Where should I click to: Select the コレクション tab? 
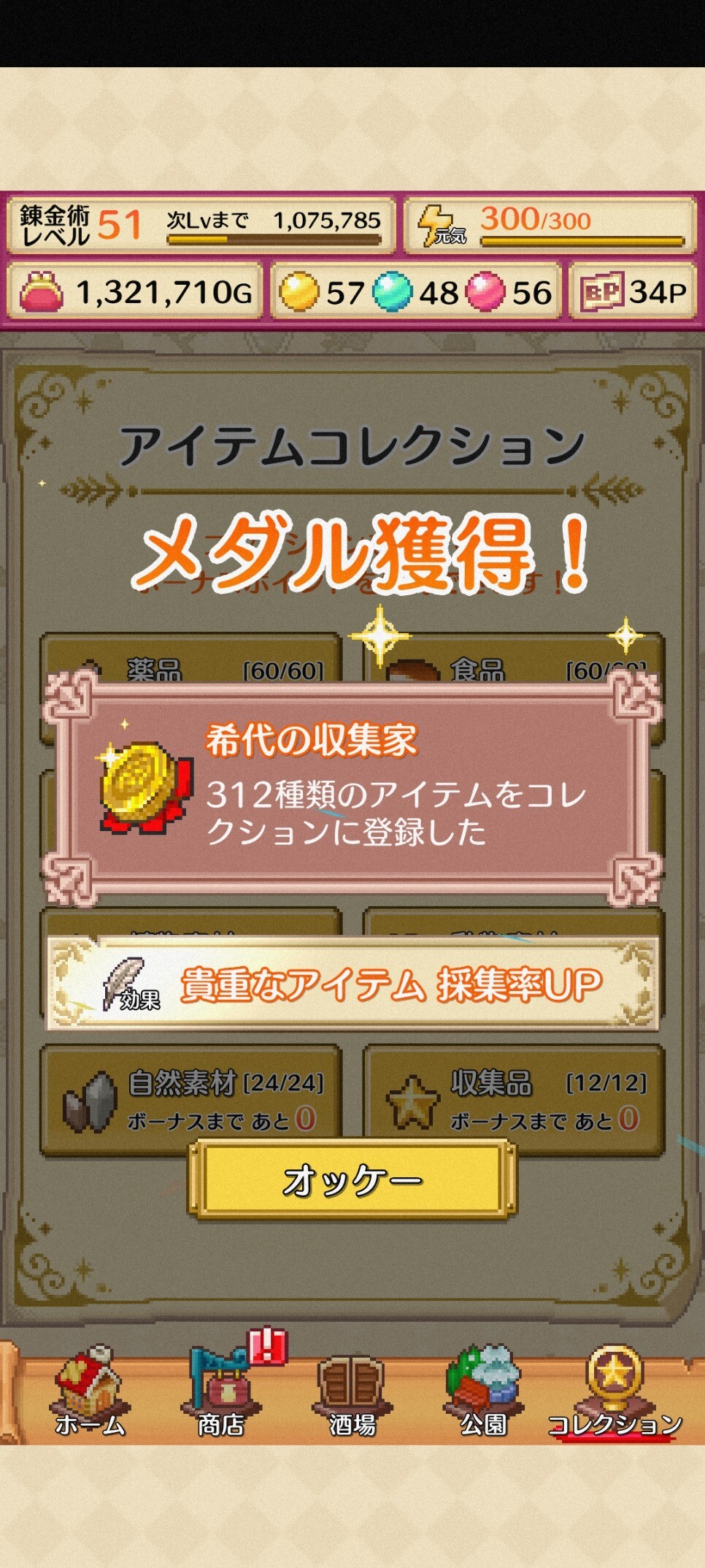coord(615,1392)
